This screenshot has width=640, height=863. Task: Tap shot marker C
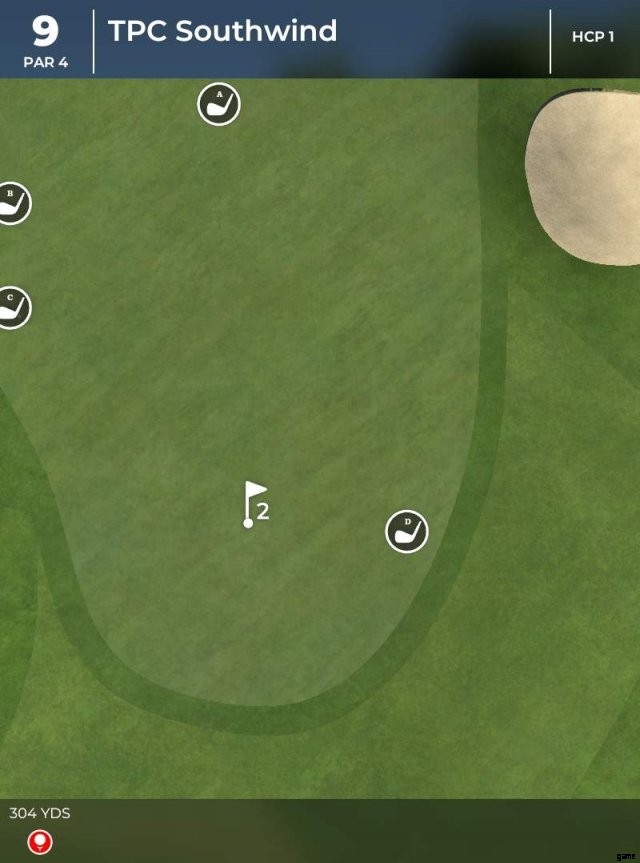[x=11, y=307]
